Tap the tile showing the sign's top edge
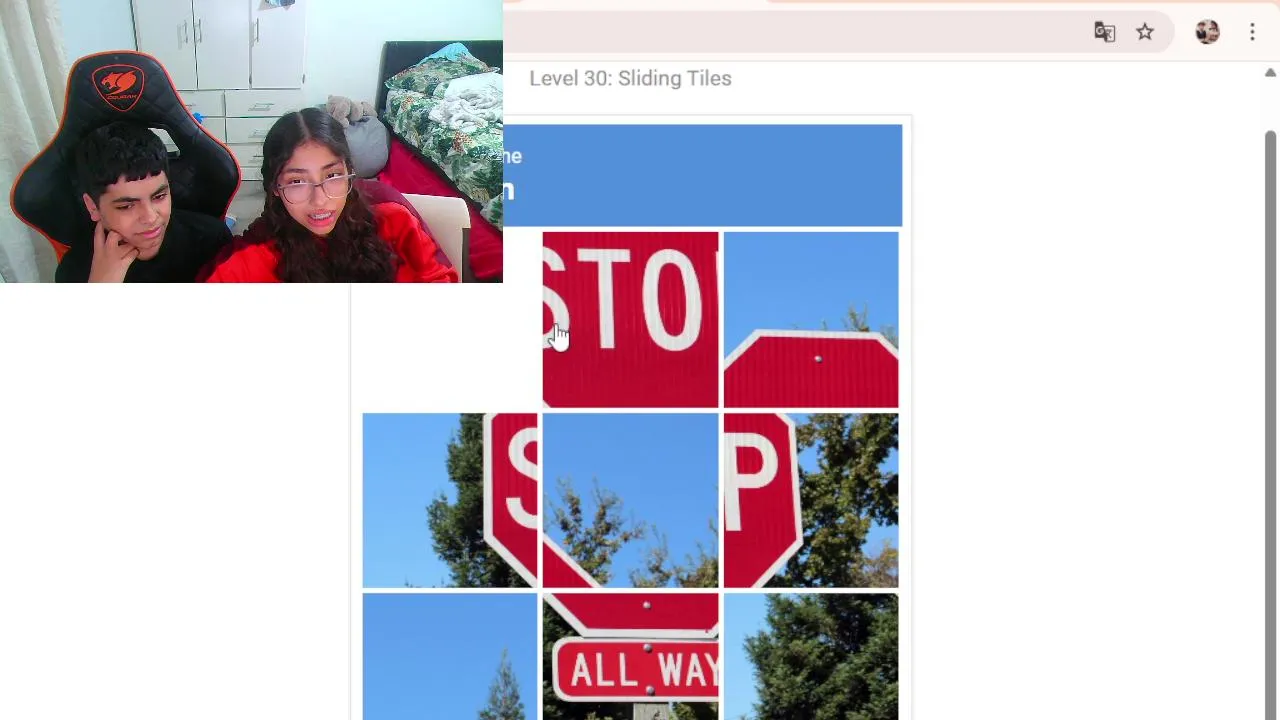1280x720 pixels. coord(810,320)
